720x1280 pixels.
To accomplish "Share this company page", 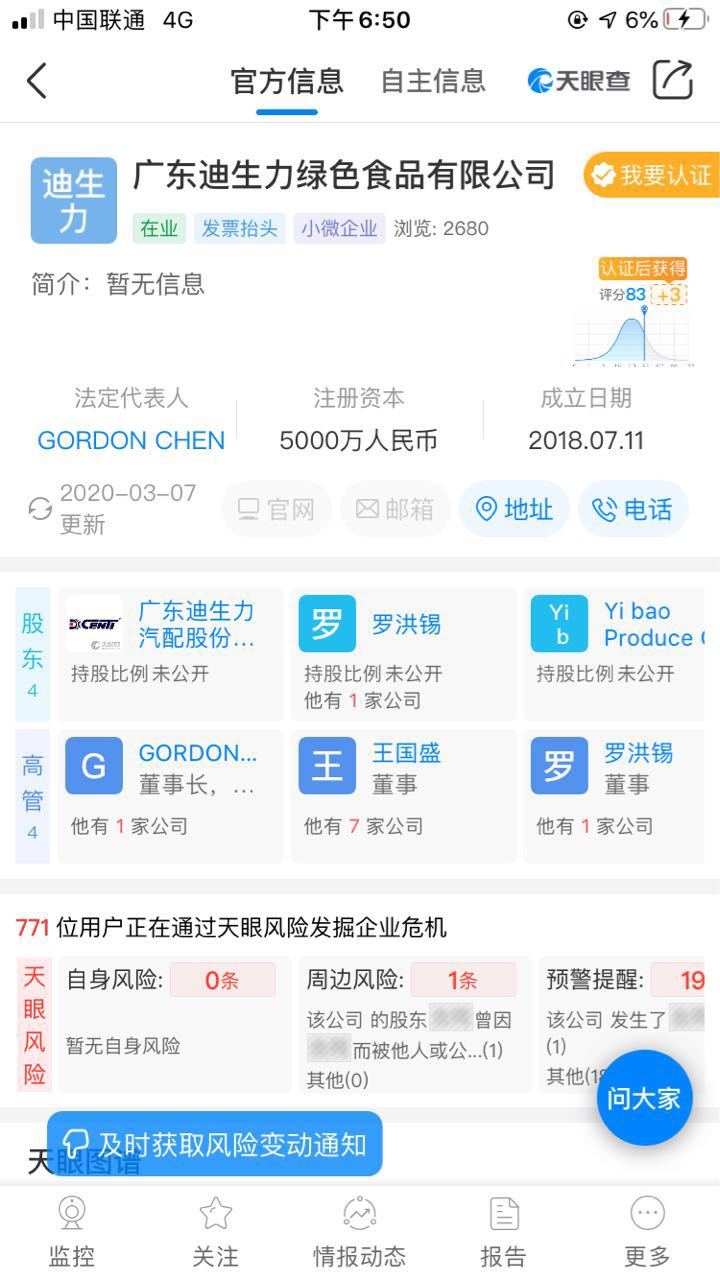I will (673, 80).
